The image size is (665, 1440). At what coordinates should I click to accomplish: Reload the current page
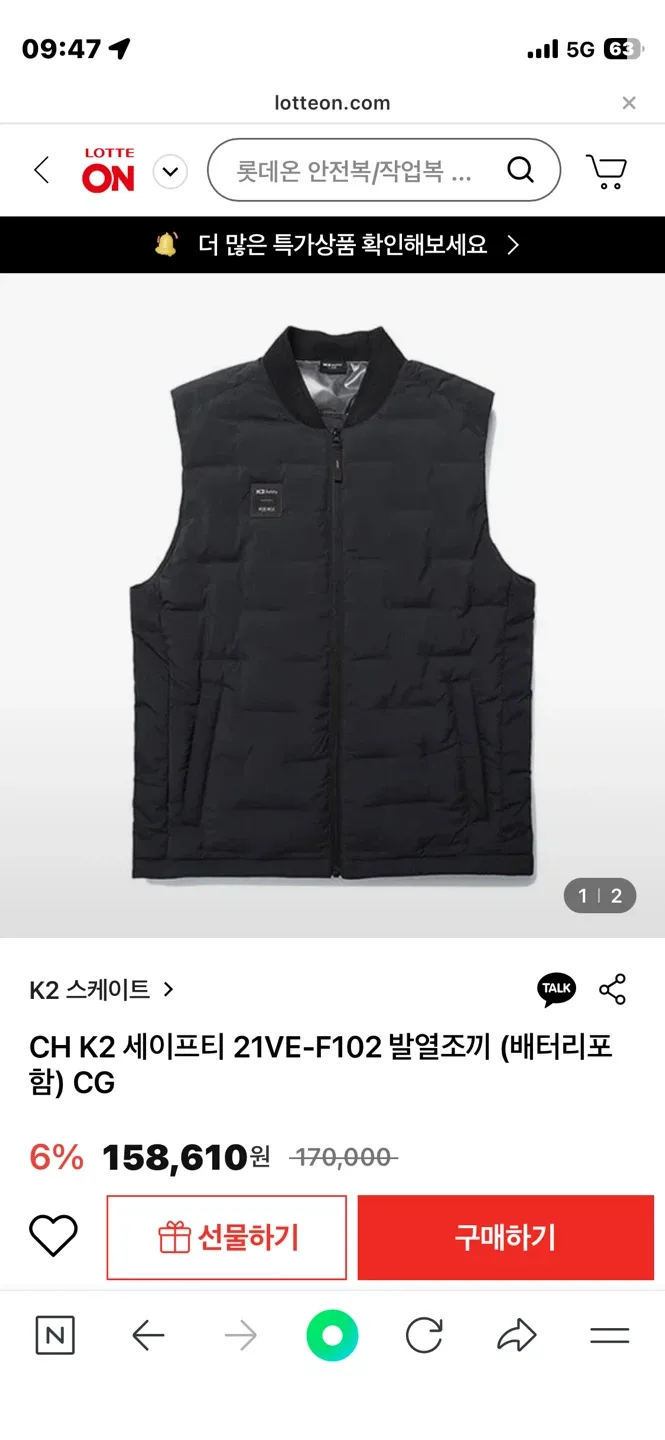click(424, 1336)
